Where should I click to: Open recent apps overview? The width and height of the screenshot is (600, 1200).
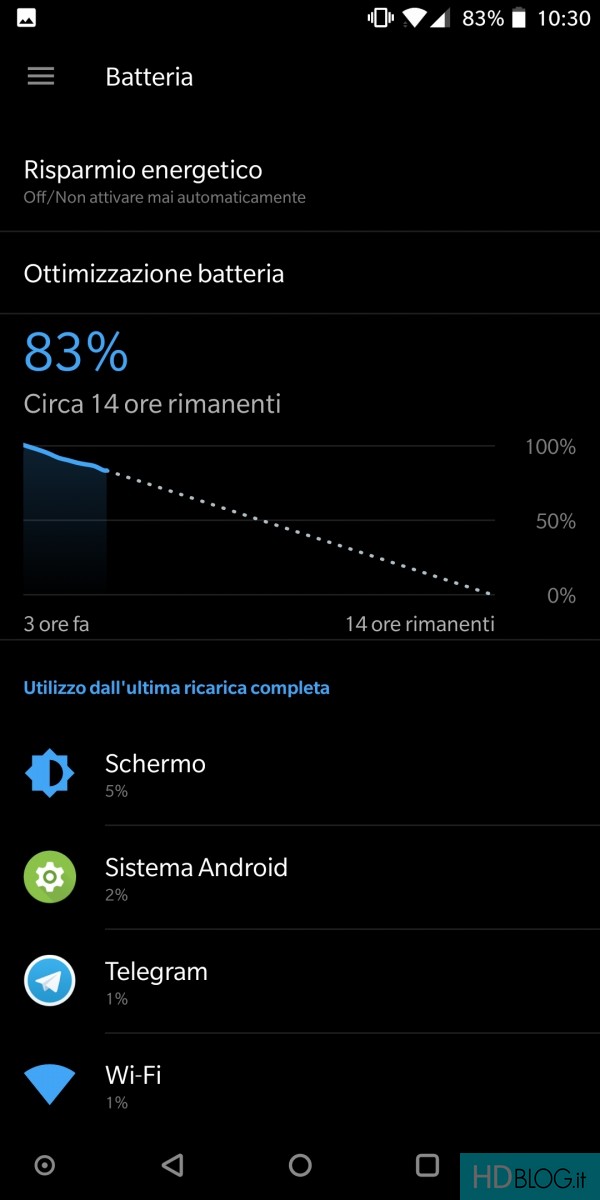[x=427, y=1165]
